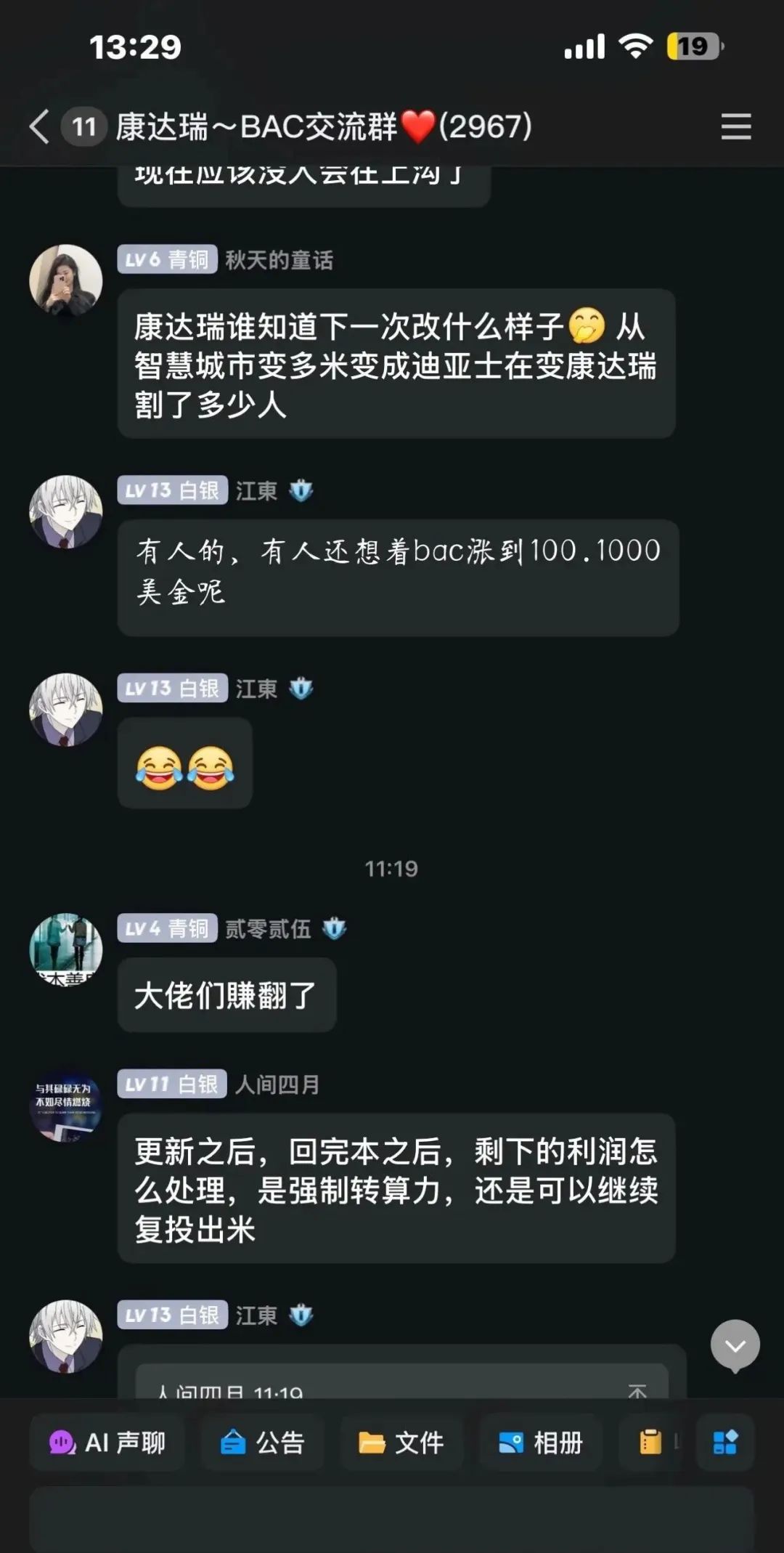
Task: Open AI 声聊
Action: 107,1442
